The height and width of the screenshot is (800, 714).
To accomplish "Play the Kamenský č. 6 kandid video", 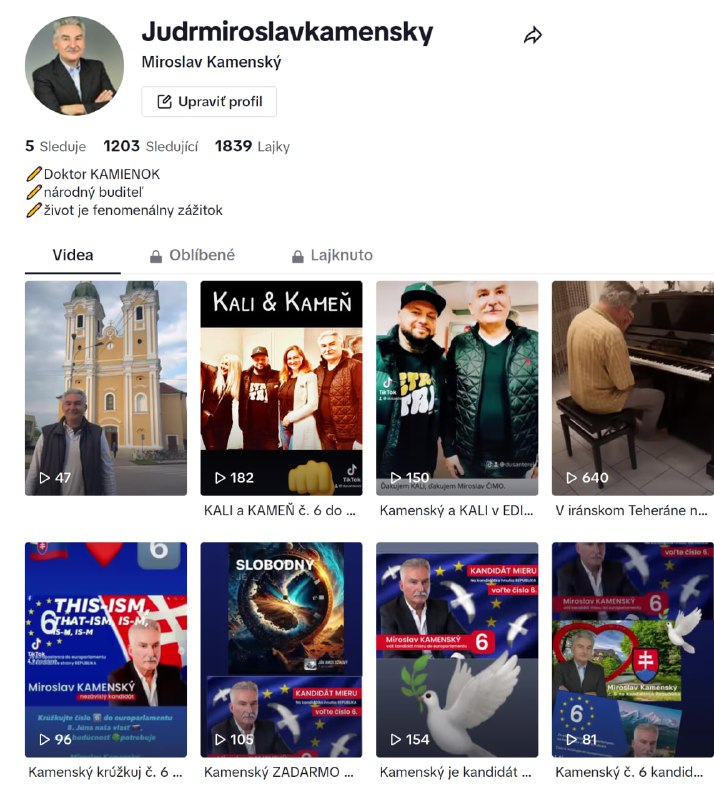I will 632,650.
